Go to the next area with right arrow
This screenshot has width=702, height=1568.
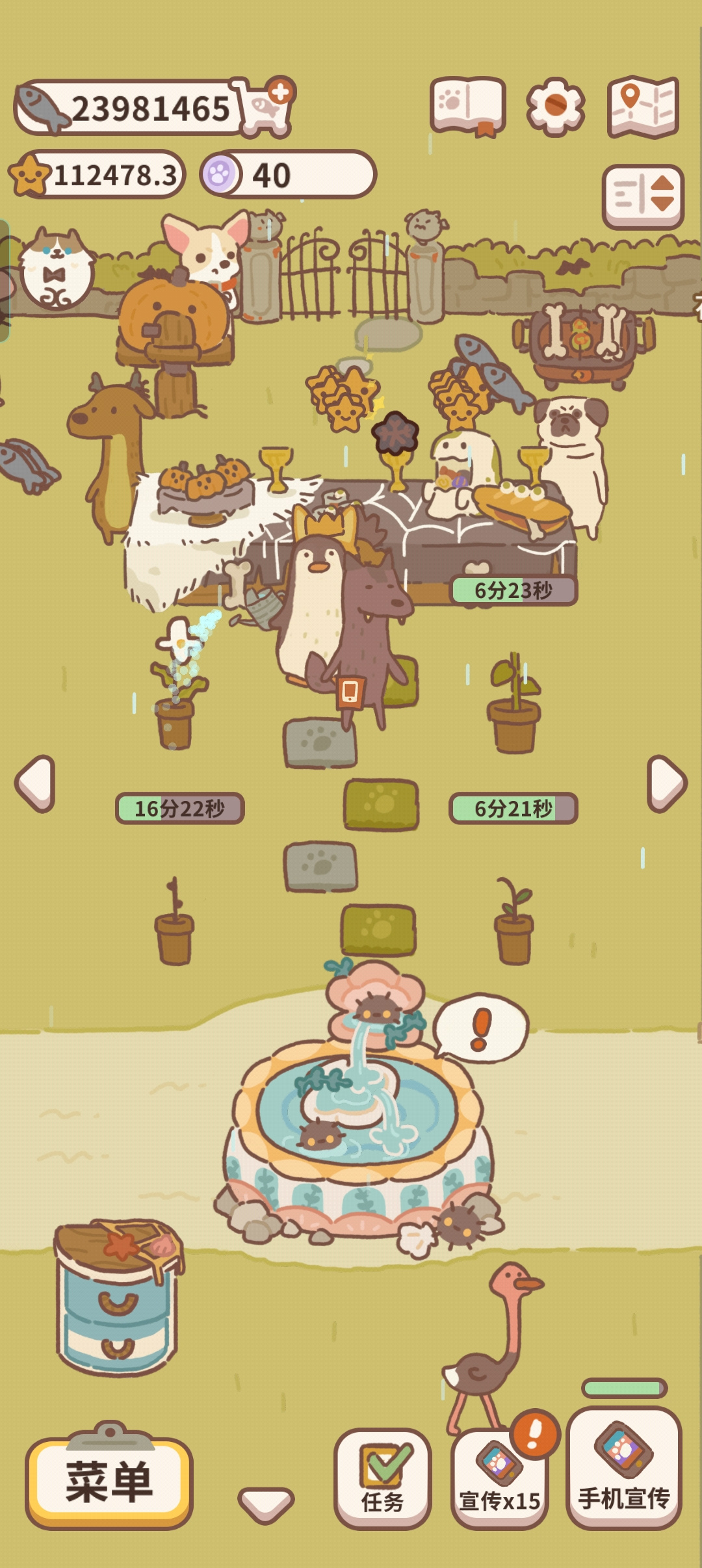(667, 783)
